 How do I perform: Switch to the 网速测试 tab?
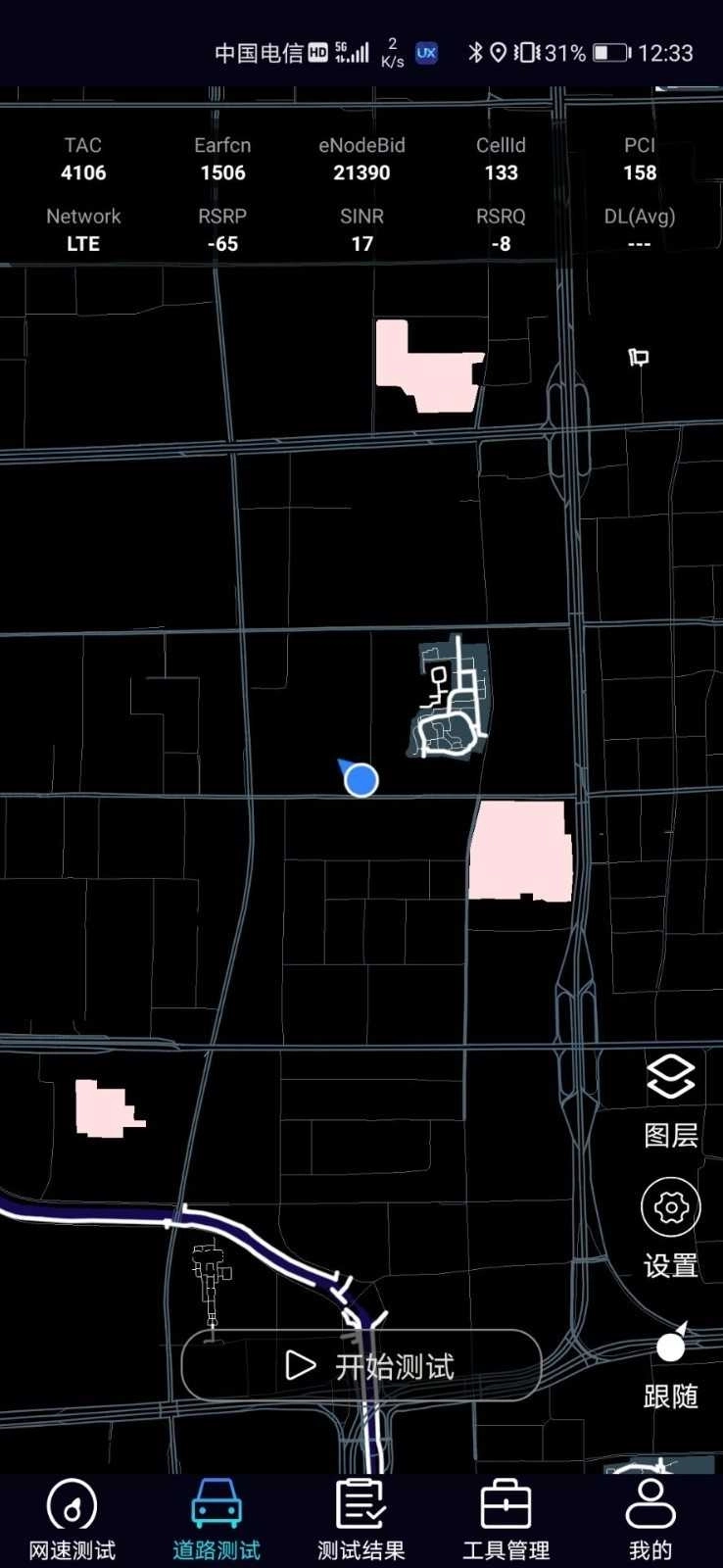click(x=72, y=1520)
